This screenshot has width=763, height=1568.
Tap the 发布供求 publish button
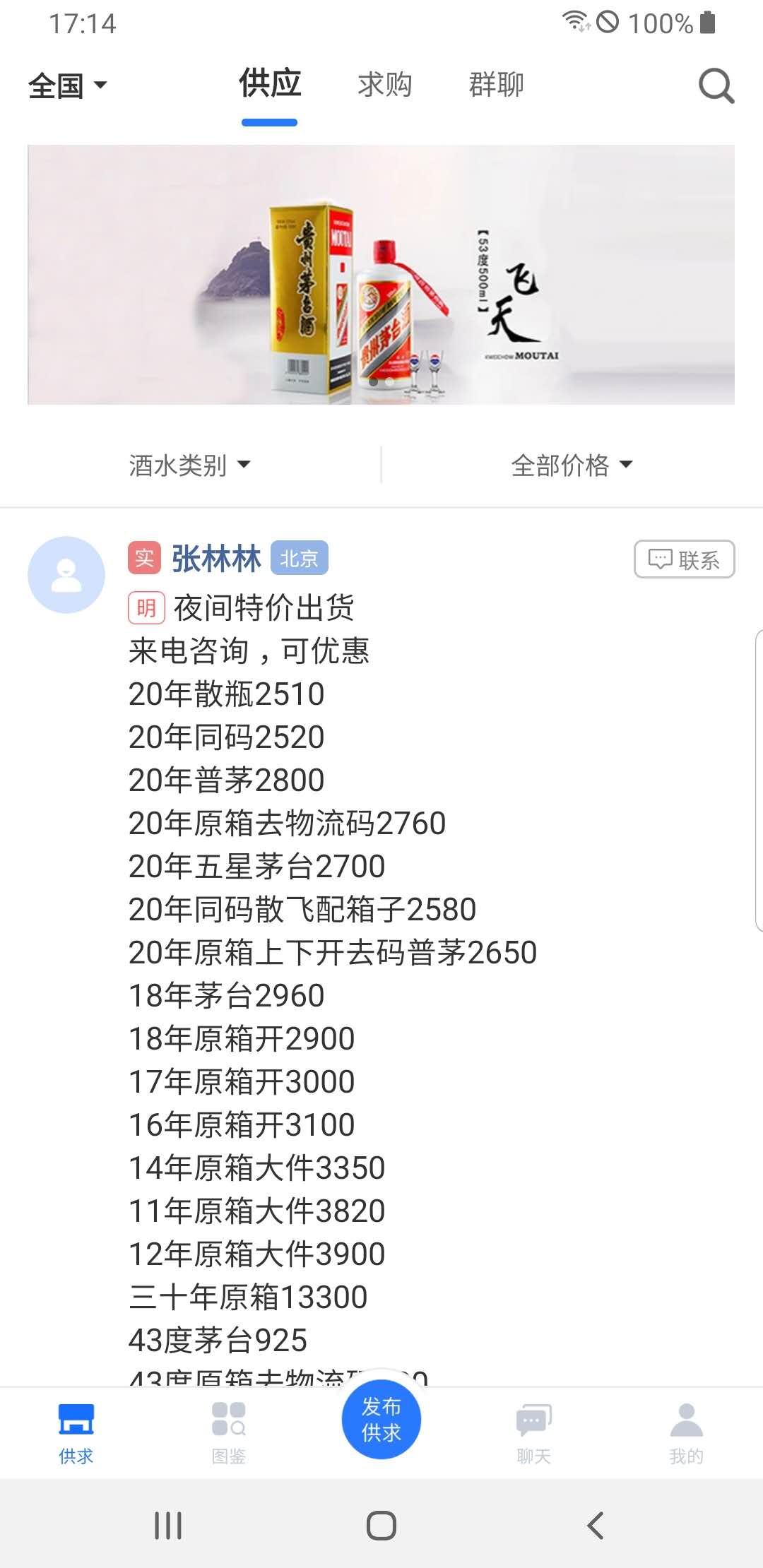(381, 1420)
